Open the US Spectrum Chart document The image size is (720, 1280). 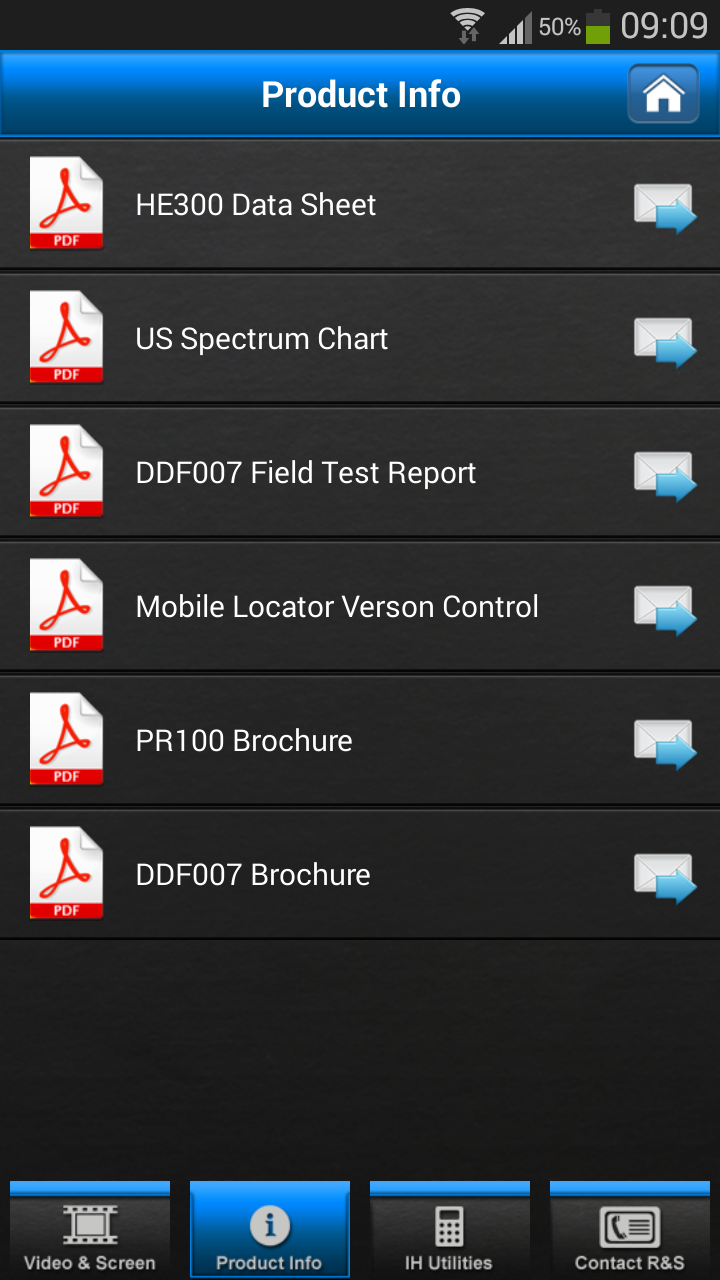pyautogui.click(x=360, y=338)
